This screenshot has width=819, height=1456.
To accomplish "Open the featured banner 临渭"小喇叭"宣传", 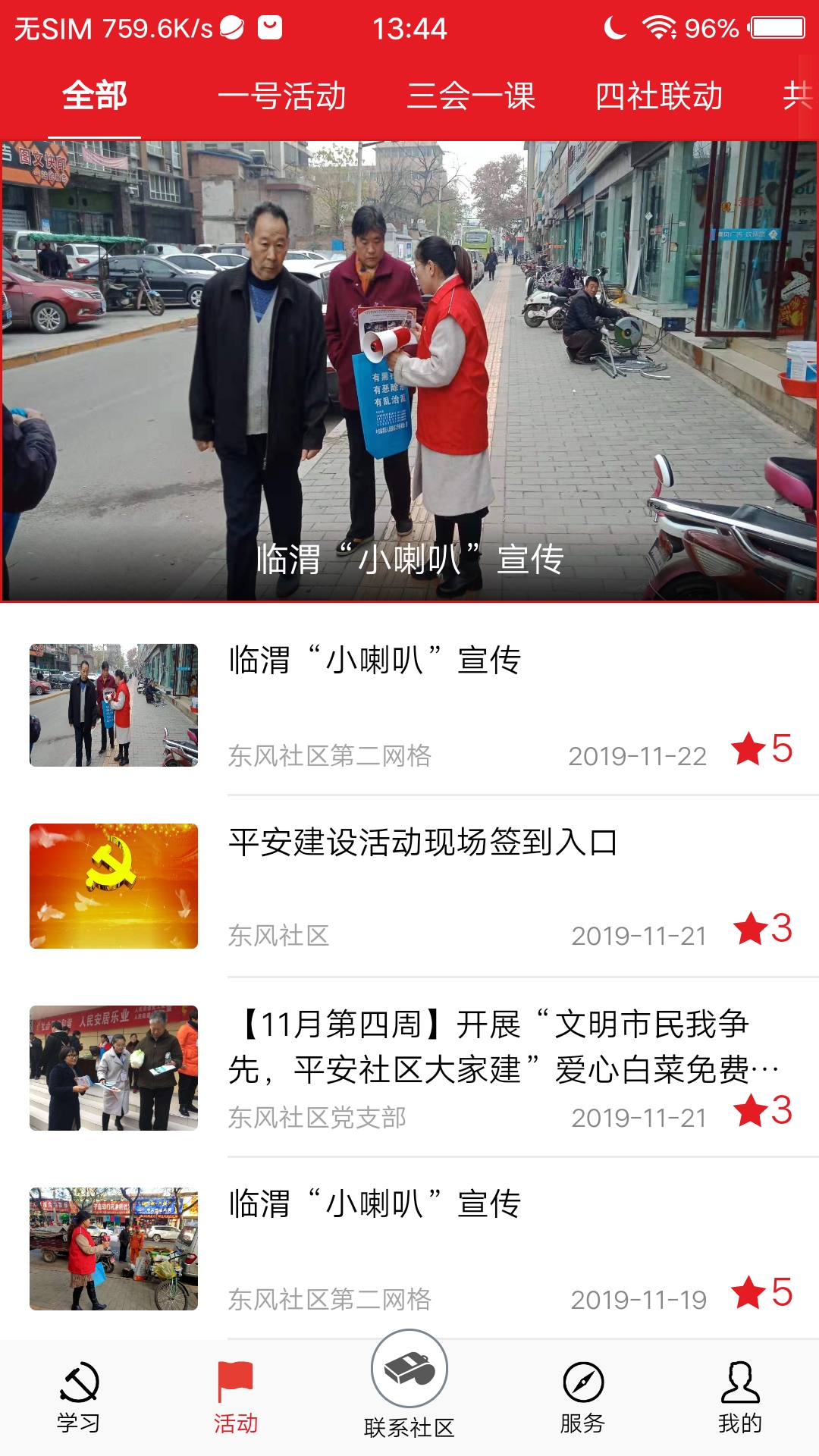I will tap(409, 372).
